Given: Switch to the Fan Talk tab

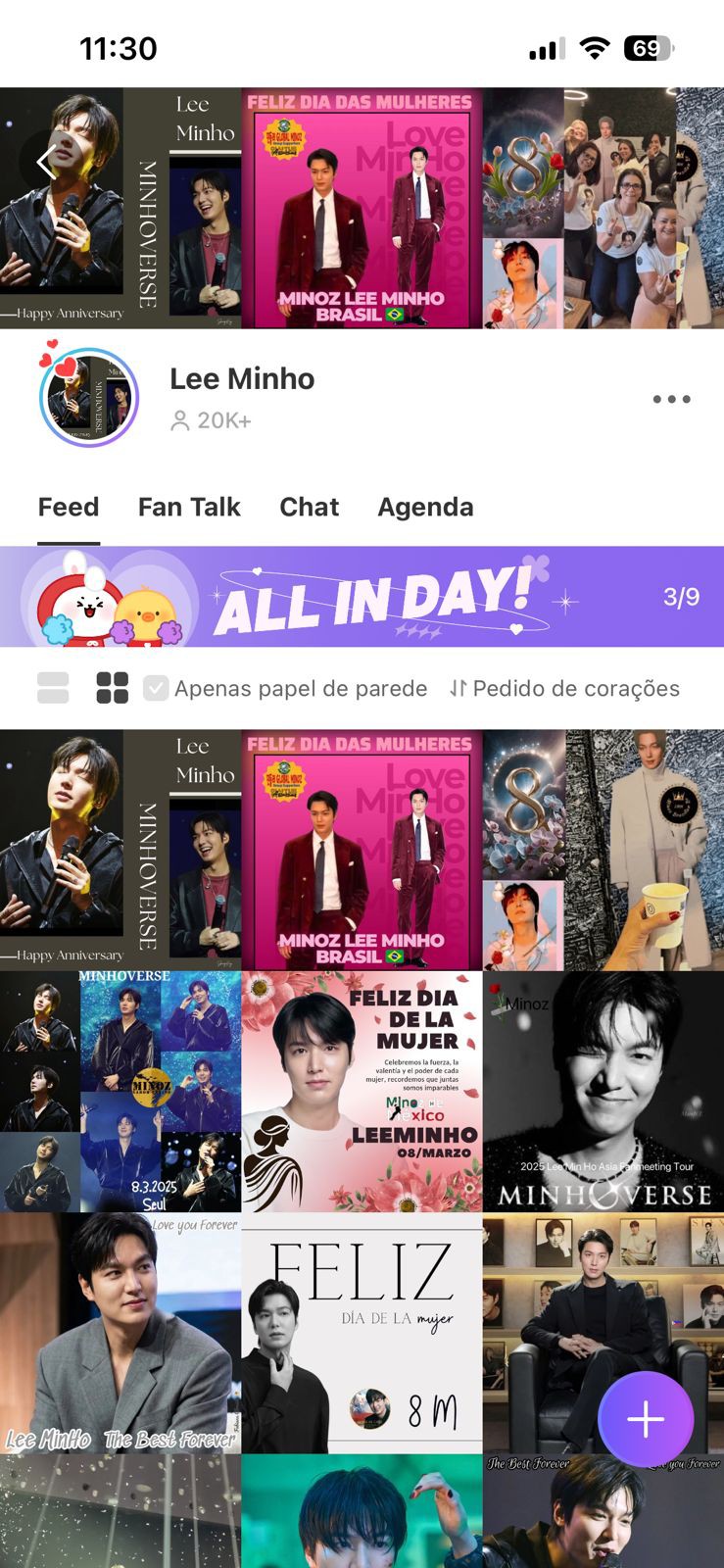Looking at the screenshot, I should [189, 507].
